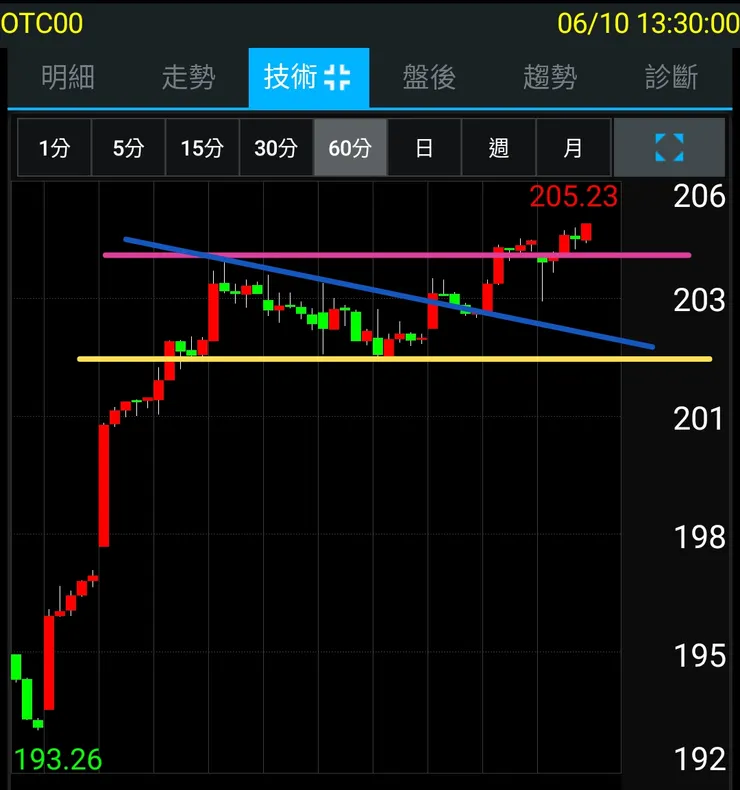Viewport: 740px width, 790px height.
Task: Switch chart to 1分 interval
Action: 53,147
